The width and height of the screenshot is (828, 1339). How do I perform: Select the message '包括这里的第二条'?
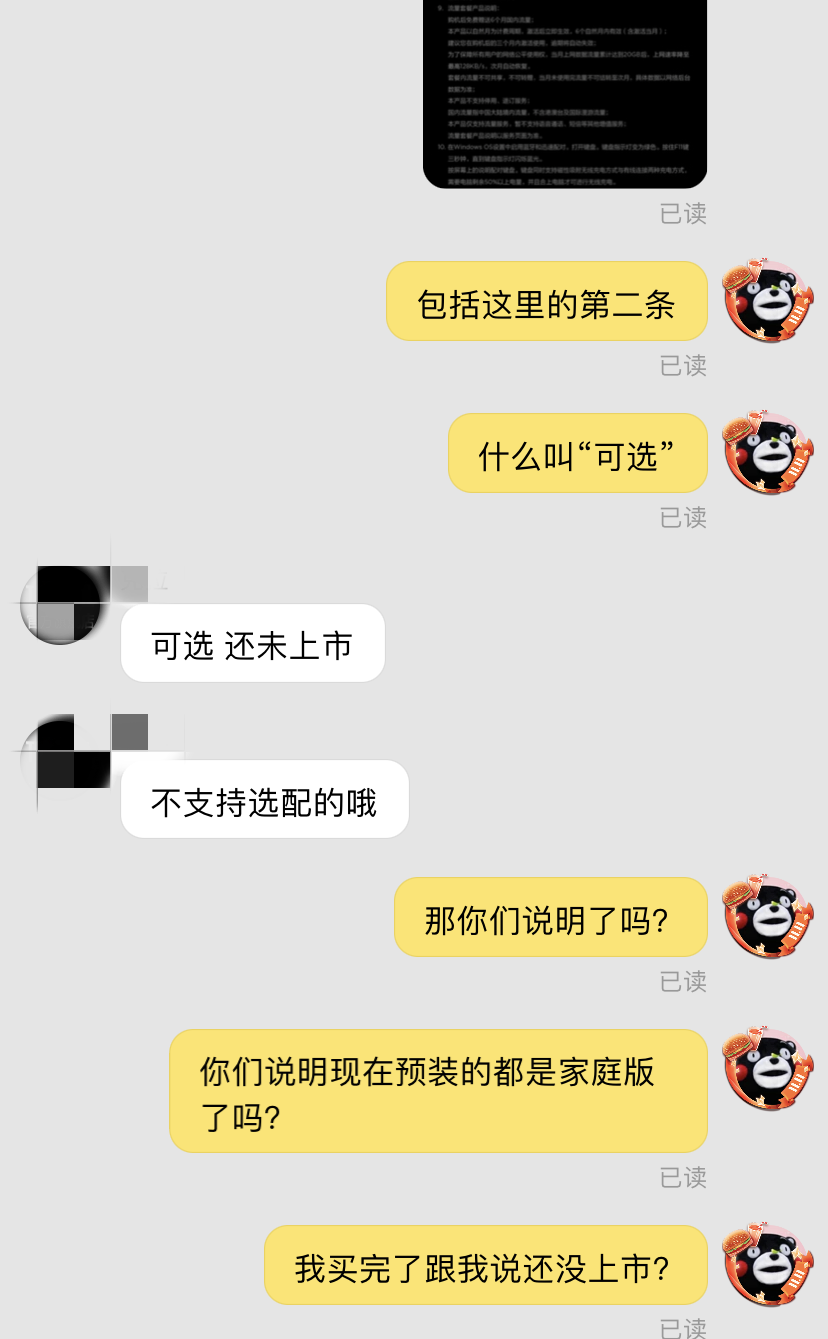tap(546, 300)
